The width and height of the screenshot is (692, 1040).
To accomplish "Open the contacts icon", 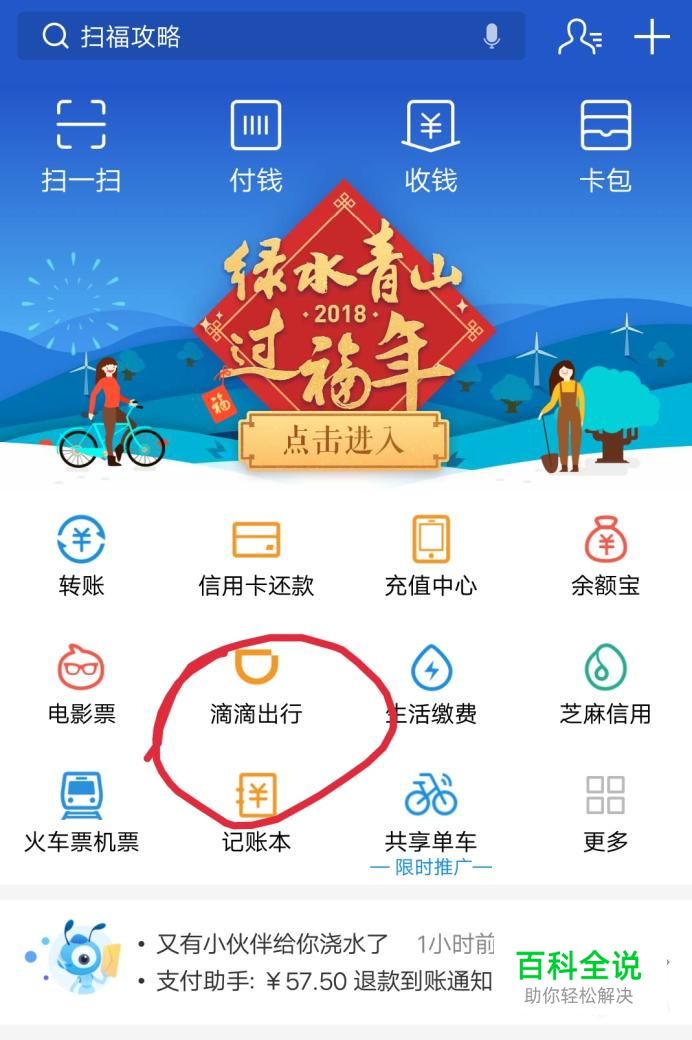I will (x=579, y=37).
